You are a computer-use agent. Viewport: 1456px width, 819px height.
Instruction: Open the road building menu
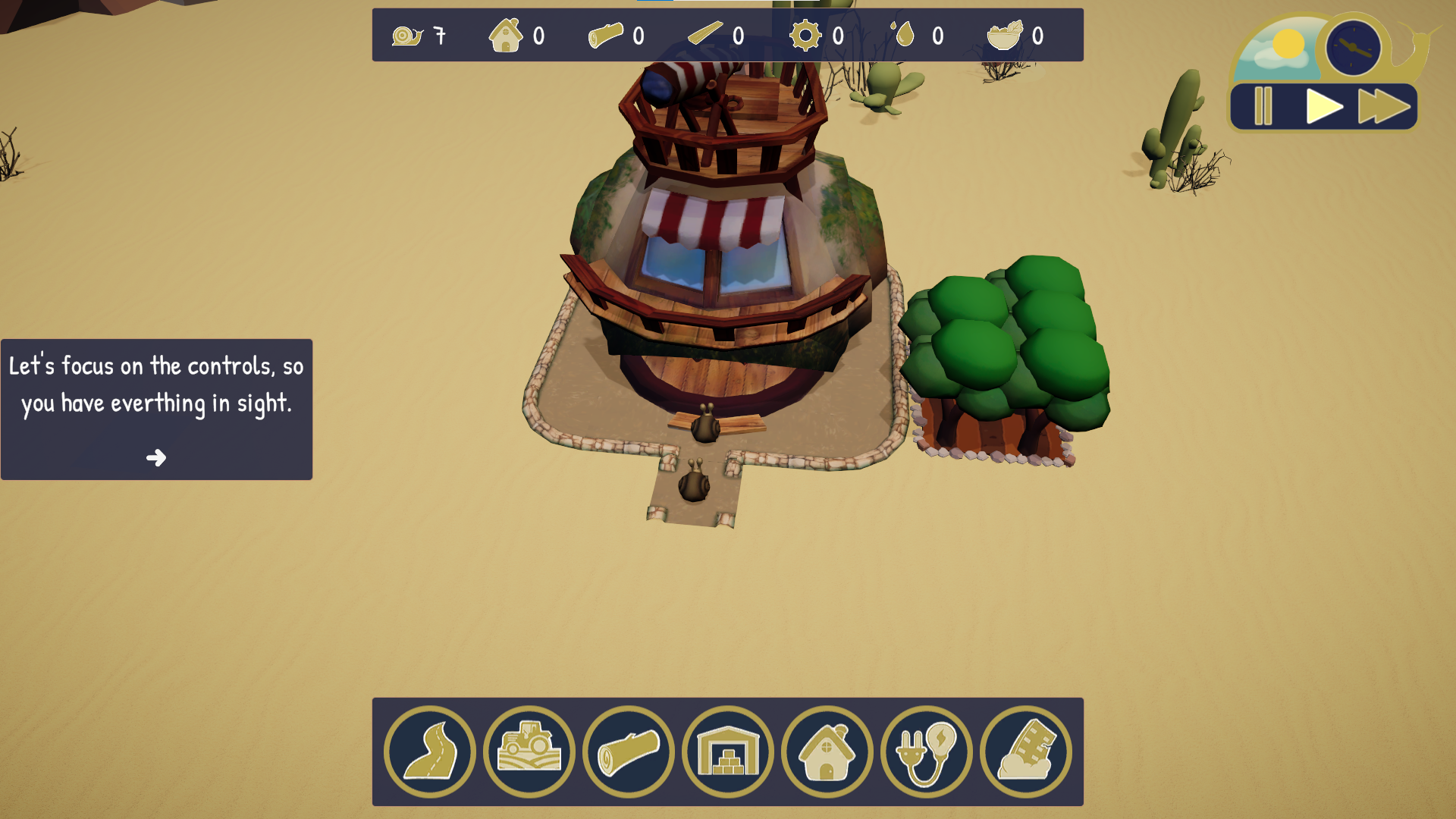(x=430, y=752)
